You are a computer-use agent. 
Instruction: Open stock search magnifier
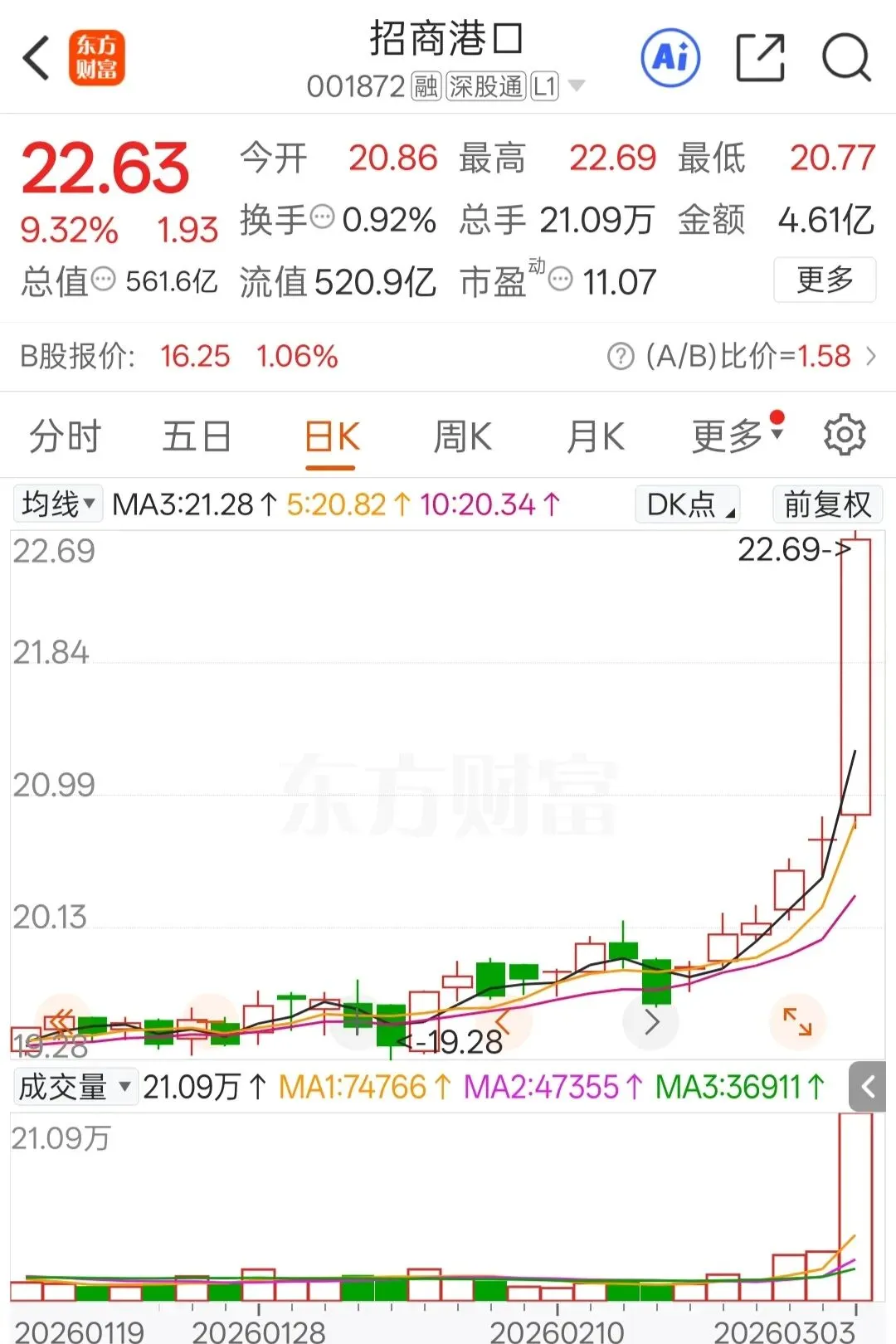point(846,58)
